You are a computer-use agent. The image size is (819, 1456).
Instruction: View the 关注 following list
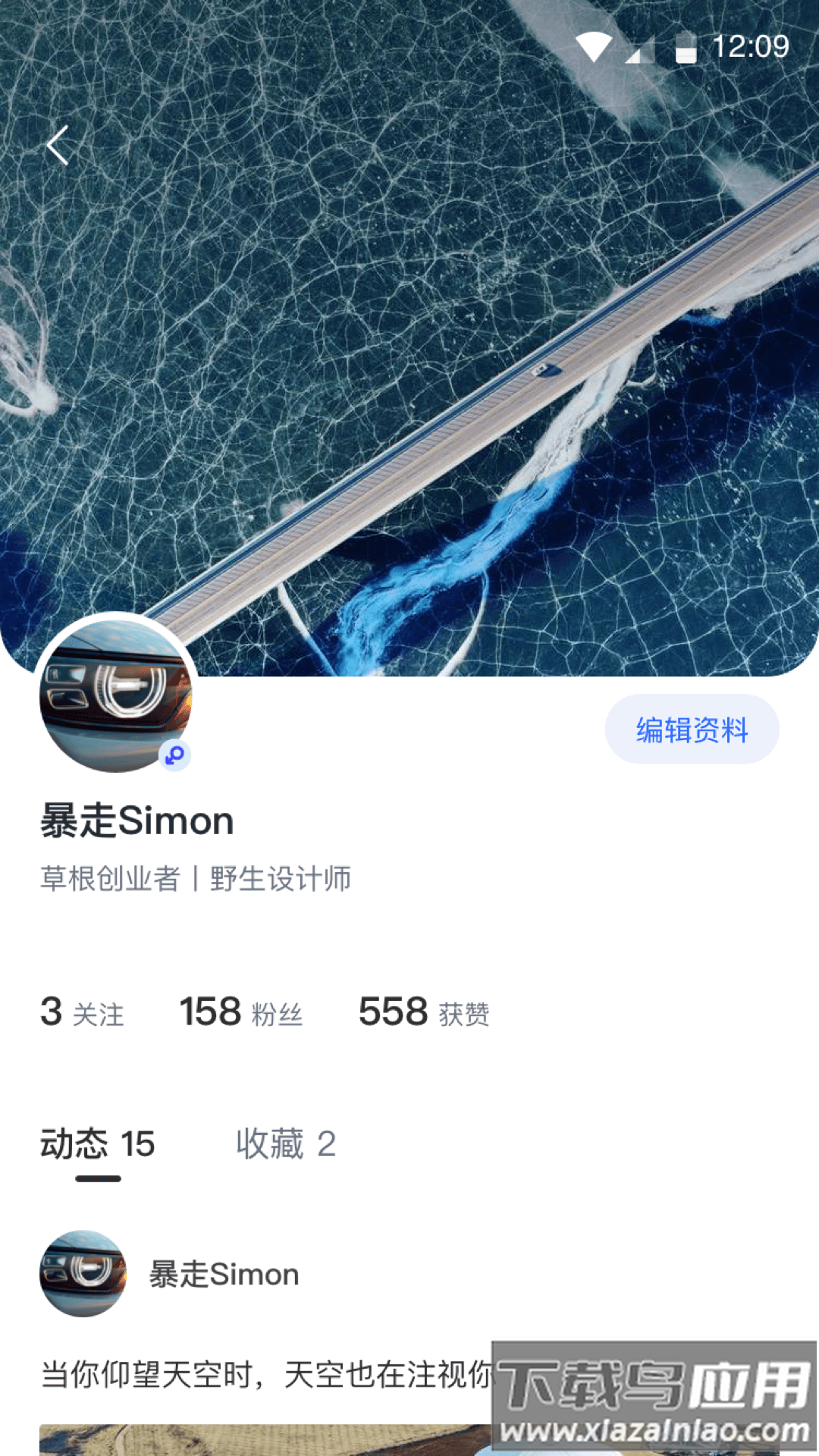click(x=82, y=1012)
